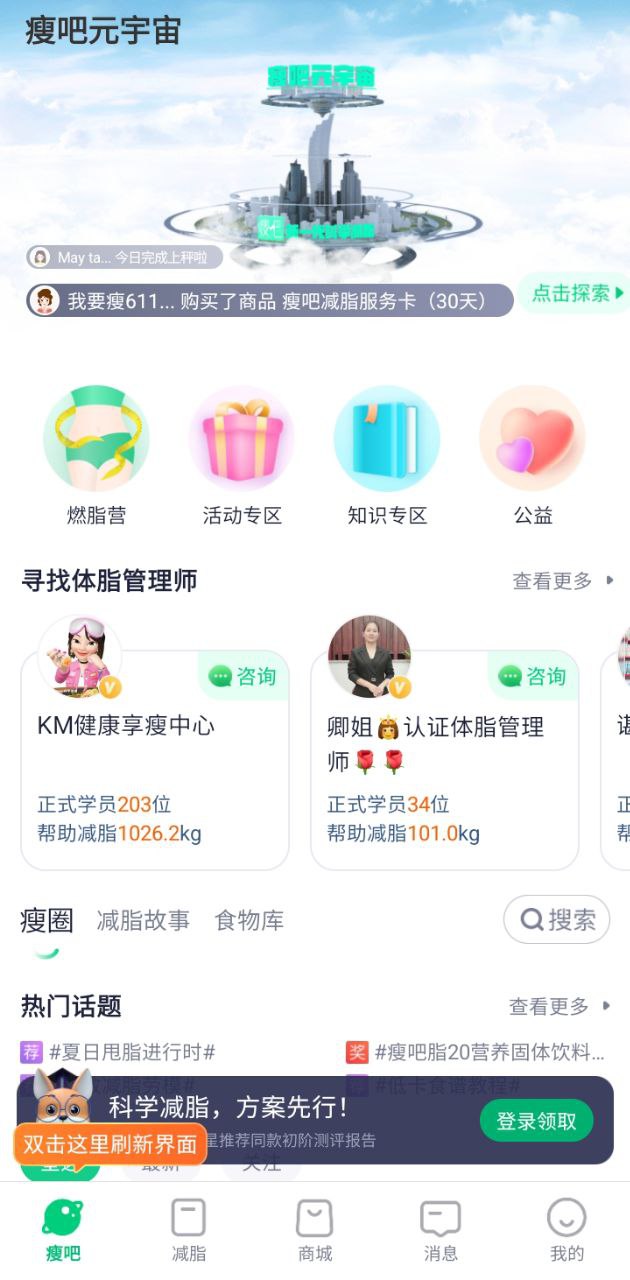Open the 知识专区 section
The width and height of the screenshot is (630, 1280).
click(387, 455)
